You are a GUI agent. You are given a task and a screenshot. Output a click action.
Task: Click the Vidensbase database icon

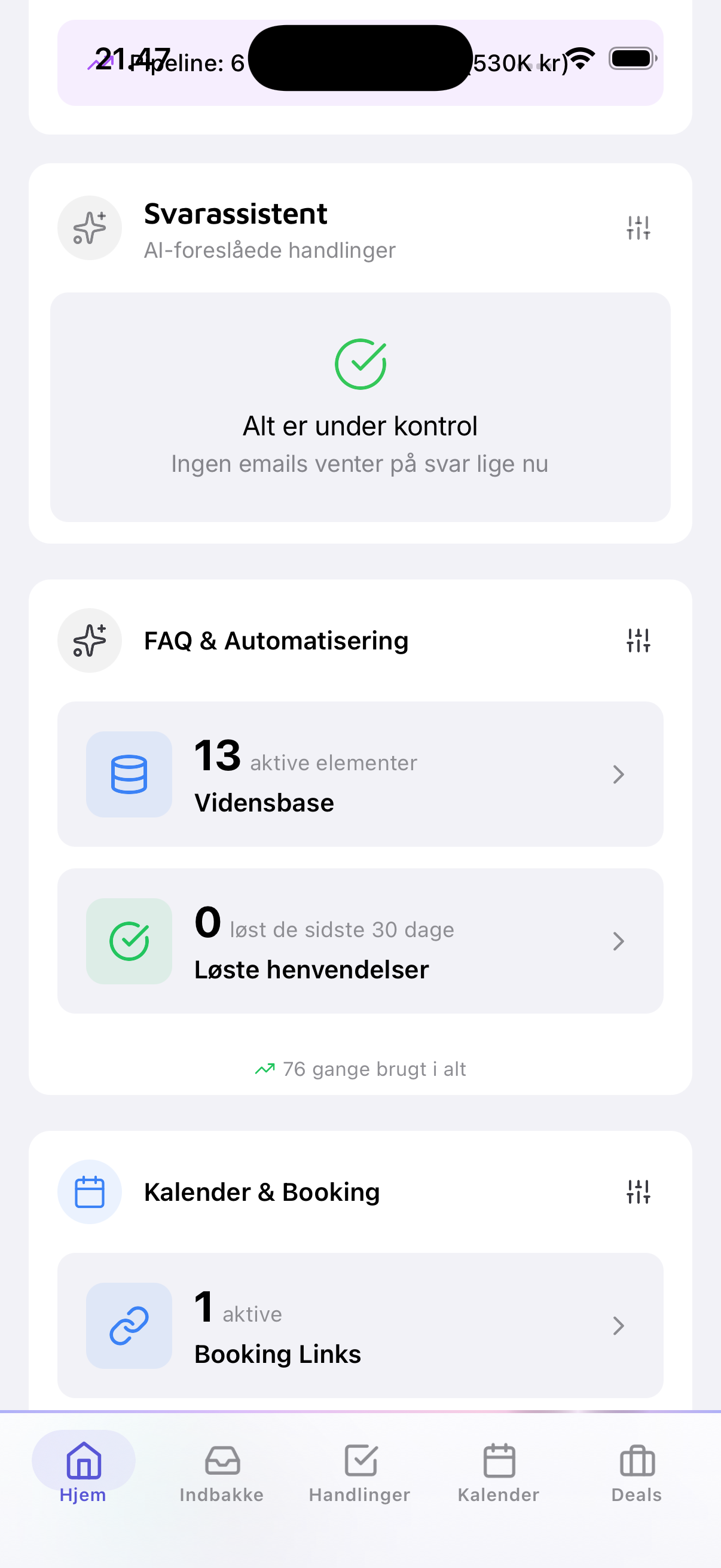tap(129, 774)
